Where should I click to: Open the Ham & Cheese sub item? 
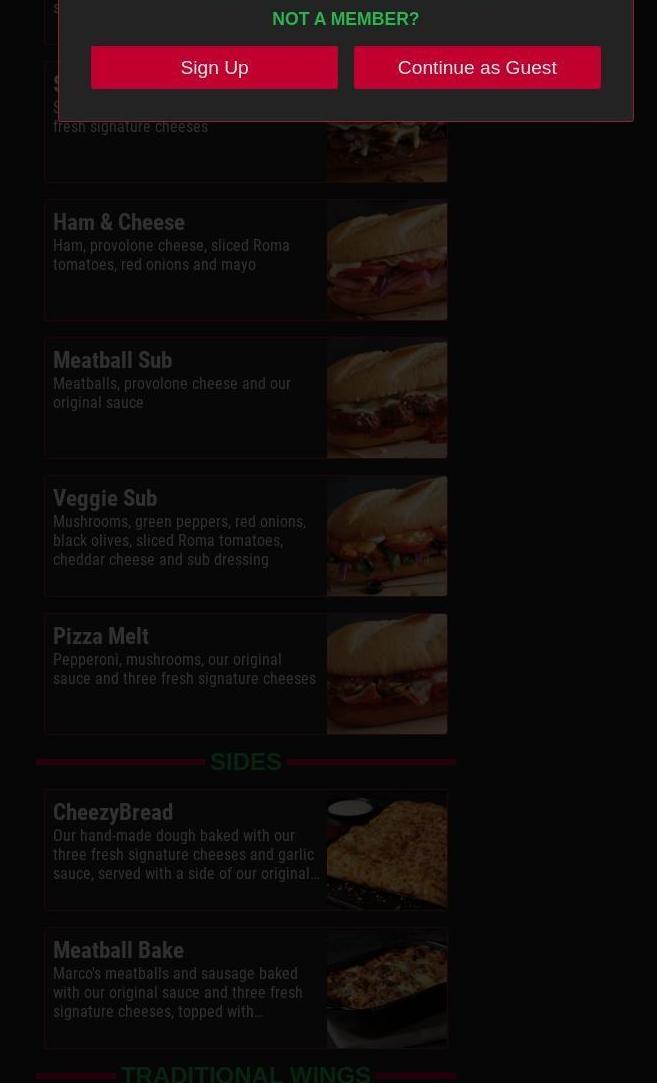(245, 260)
